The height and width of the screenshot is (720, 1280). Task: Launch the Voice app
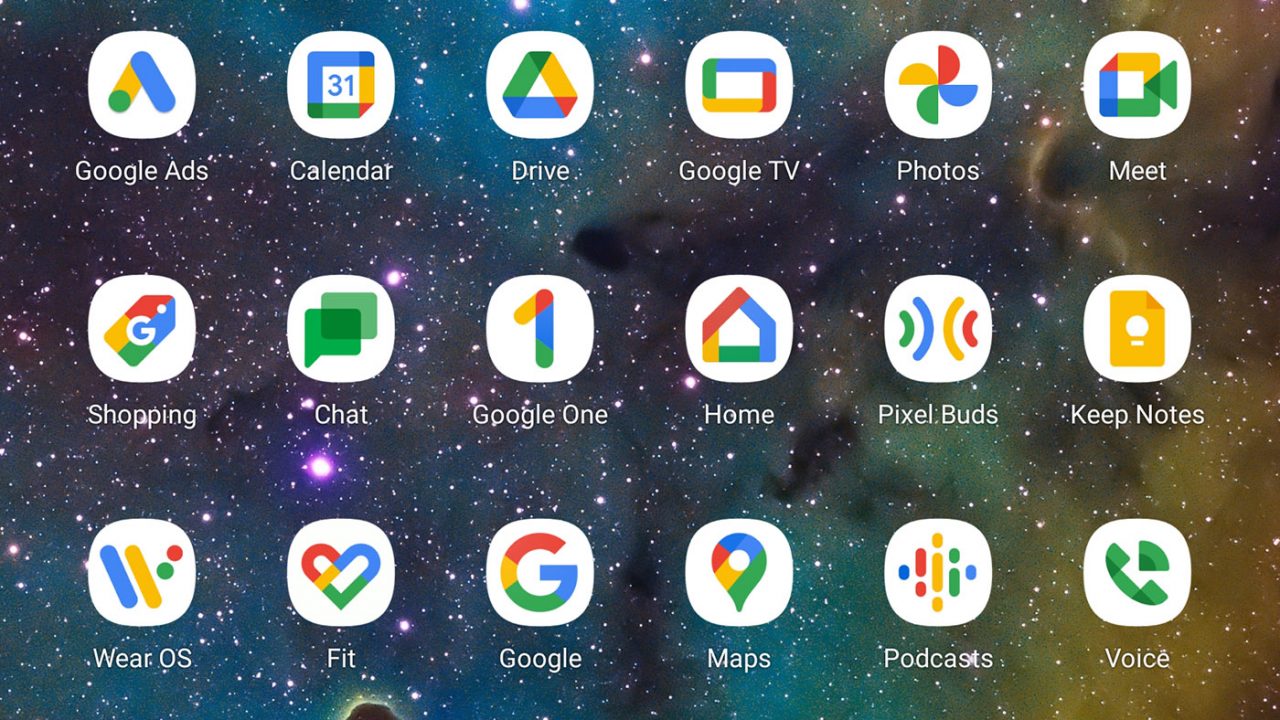tap(1137, 573)
